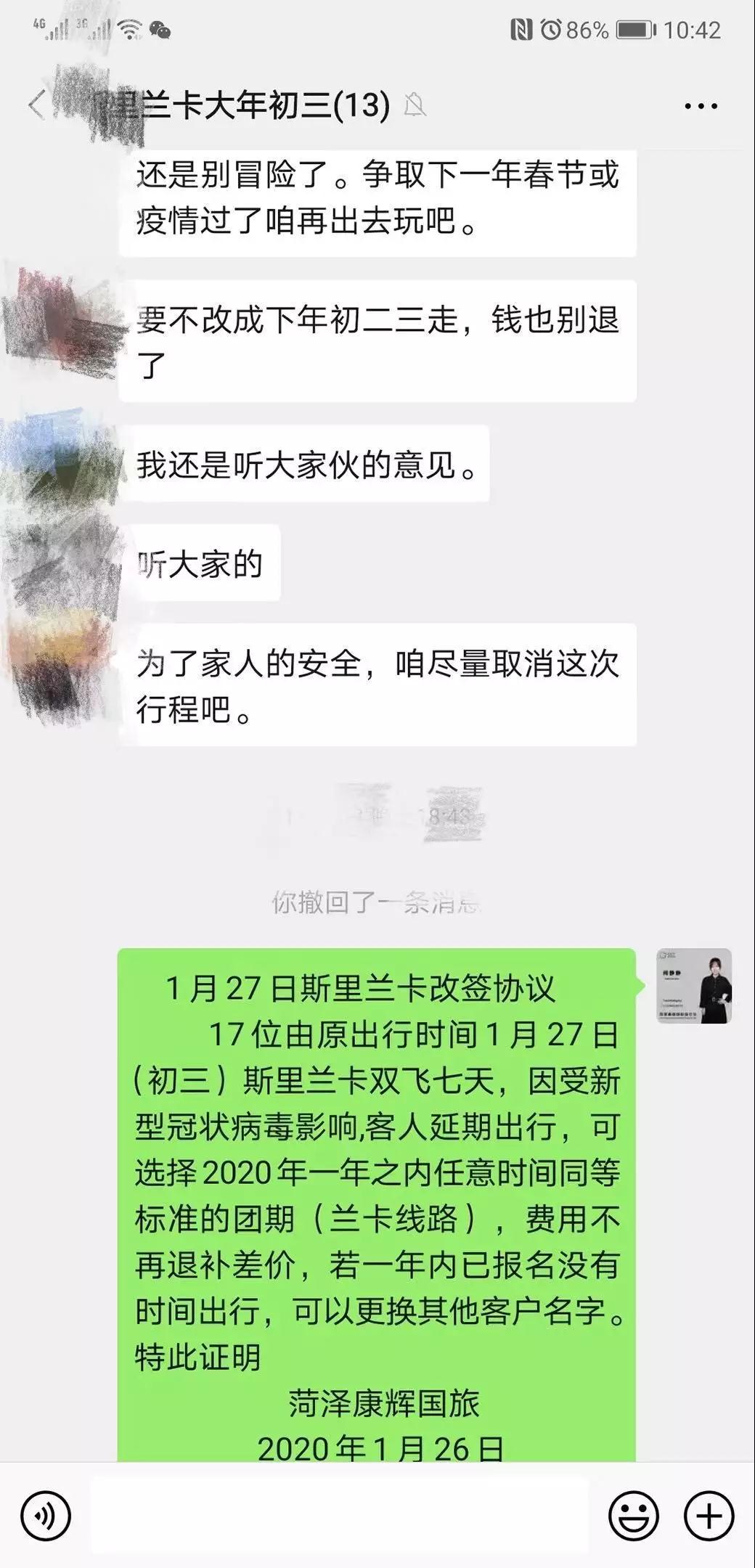This screenshot has width=755, height=1568.
Task: Tap your own avatar beside the green message
Action: tap(693, 986)
